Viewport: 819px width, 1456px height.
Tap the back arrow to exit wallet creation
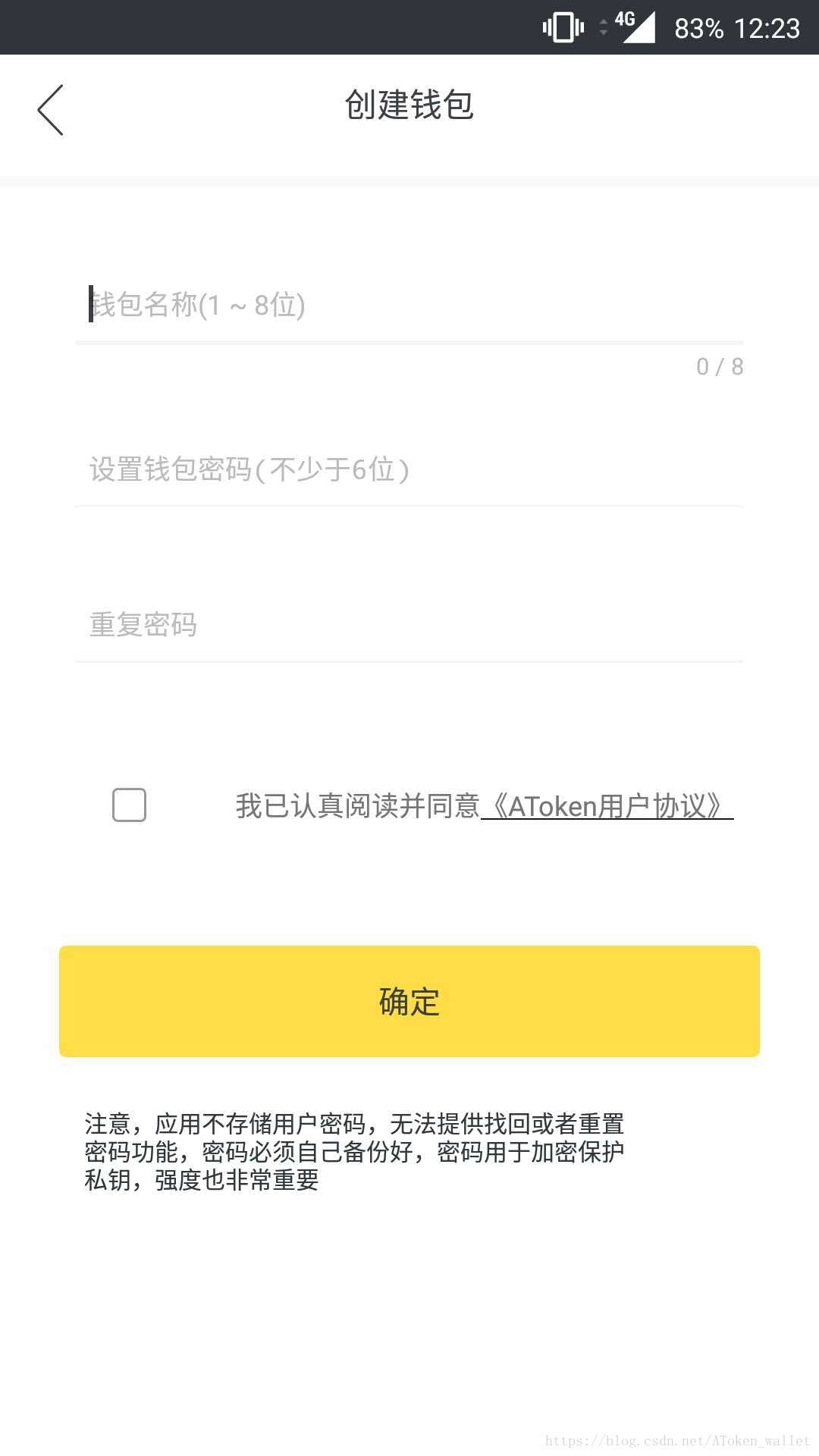pos(50,108)
